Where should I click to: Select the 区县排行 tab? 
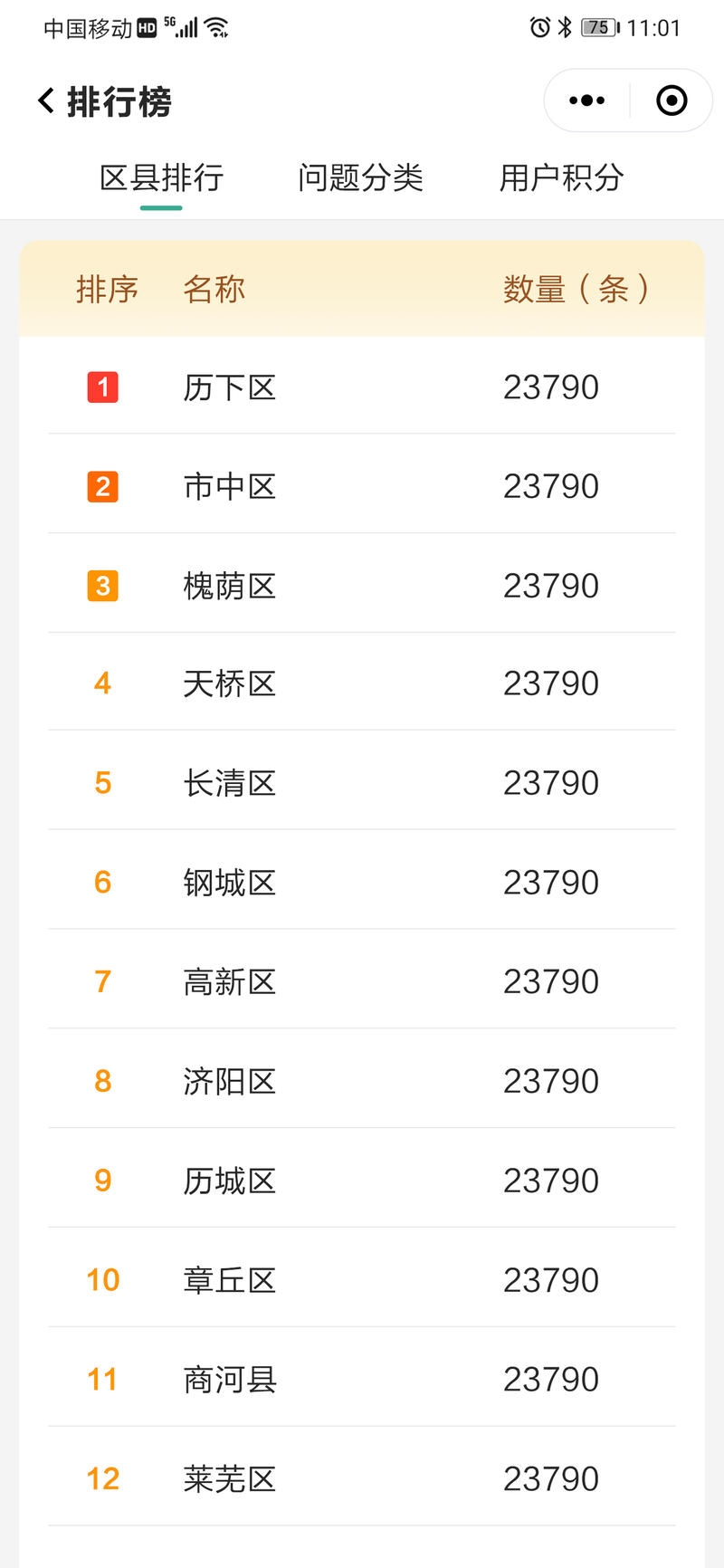coord(161,177)
